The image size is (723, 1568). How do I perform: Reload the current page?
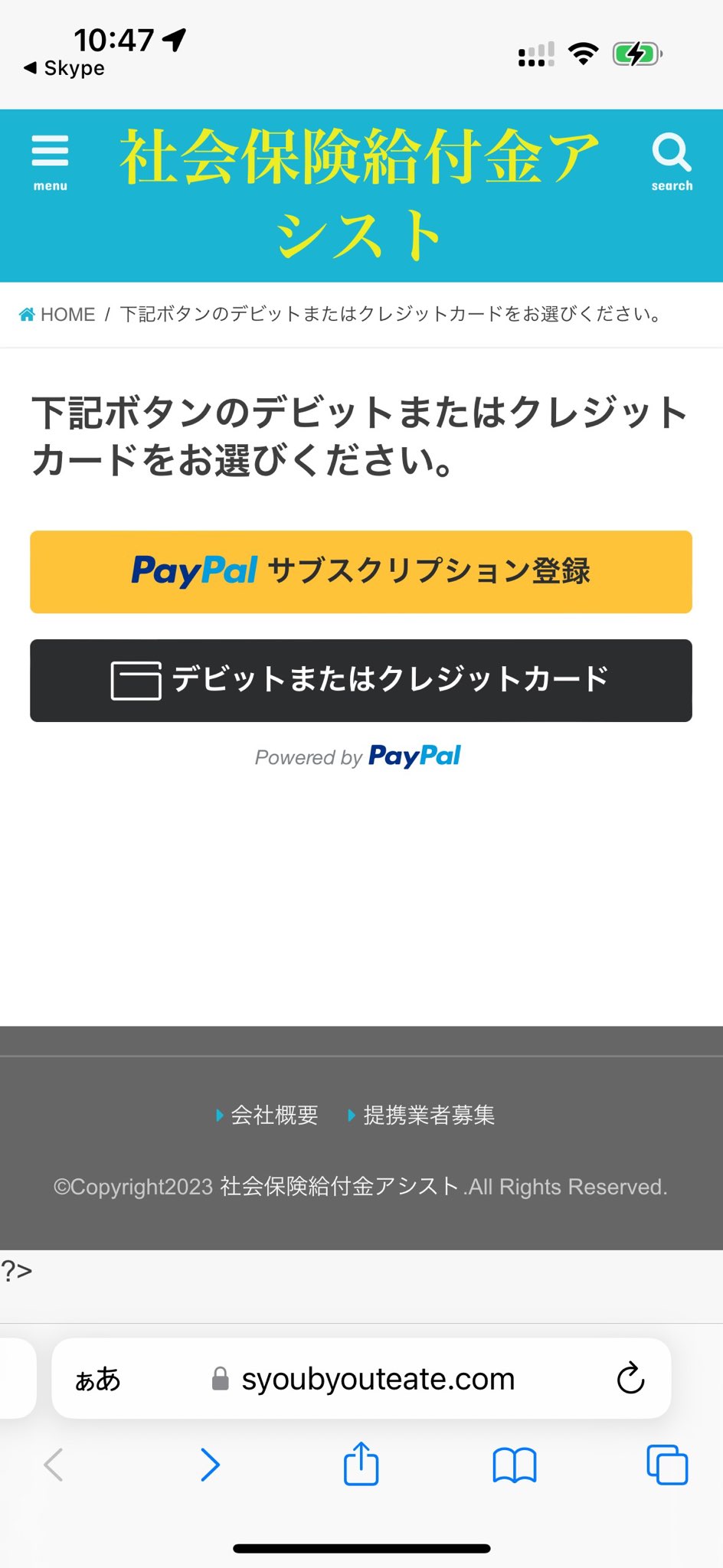tap(630, 1379)
